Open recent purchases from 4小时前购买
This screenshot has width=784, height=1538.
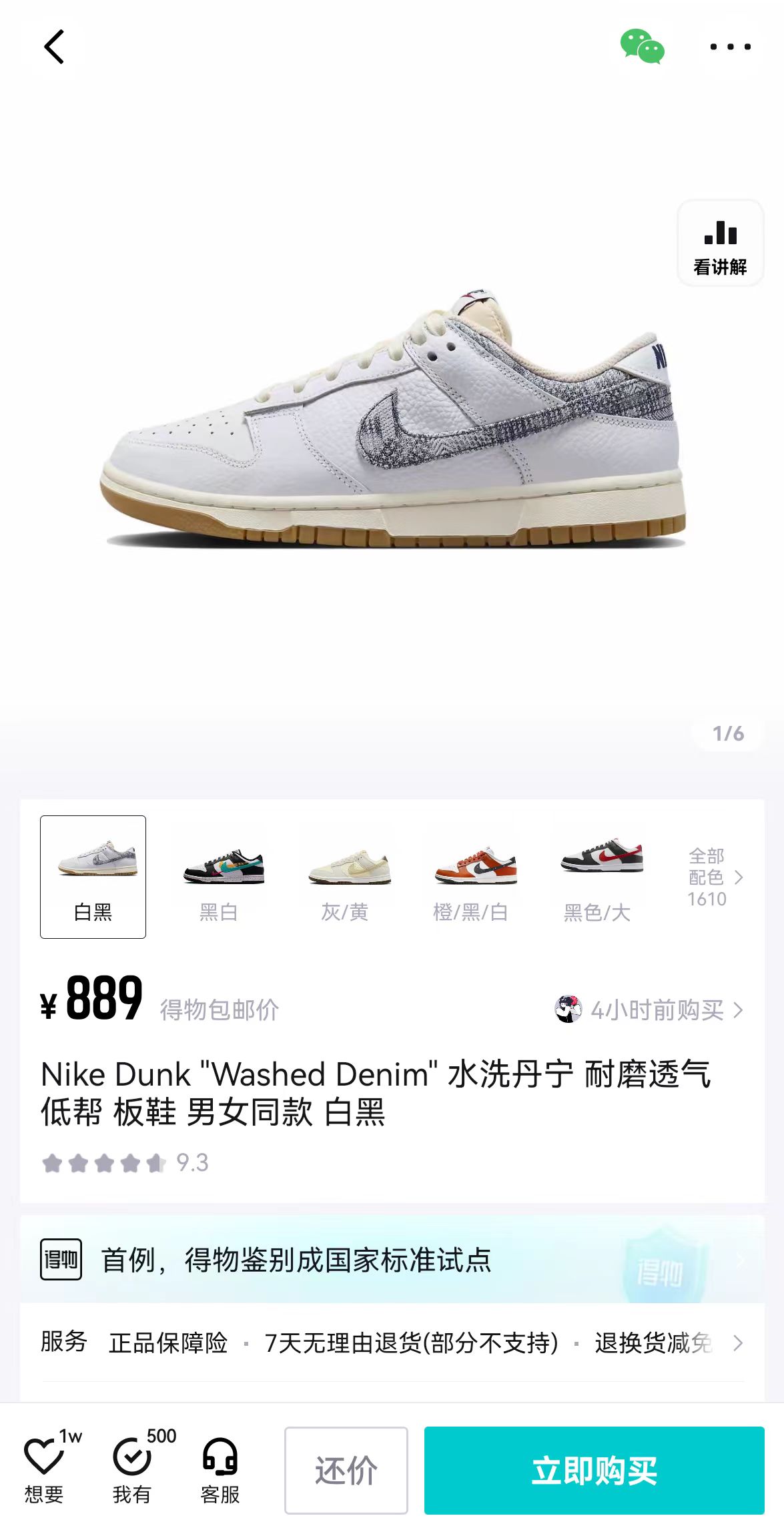click(x=649, y=1010)
